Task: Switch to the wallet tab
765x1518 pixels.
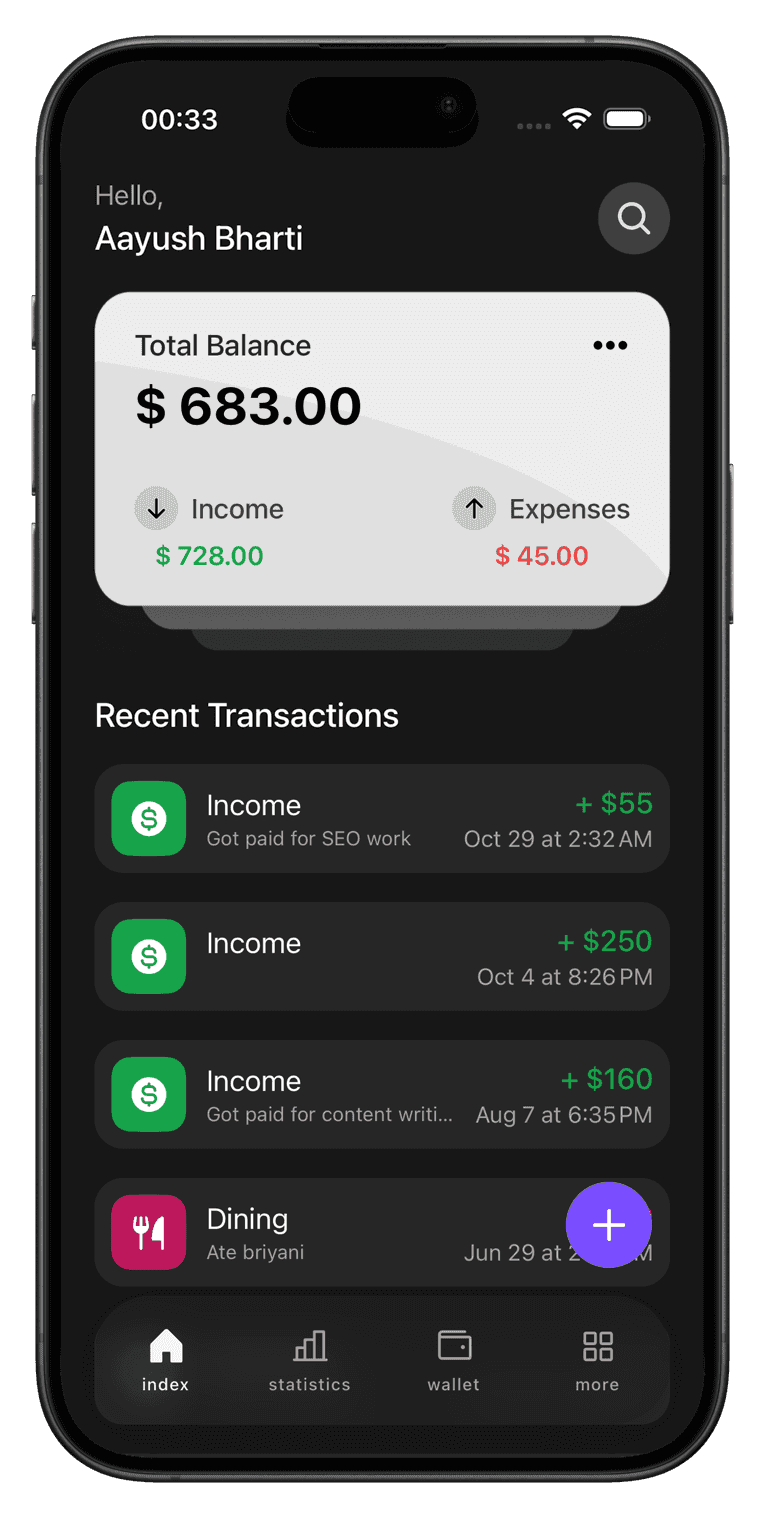Action: coord(454,1360)
